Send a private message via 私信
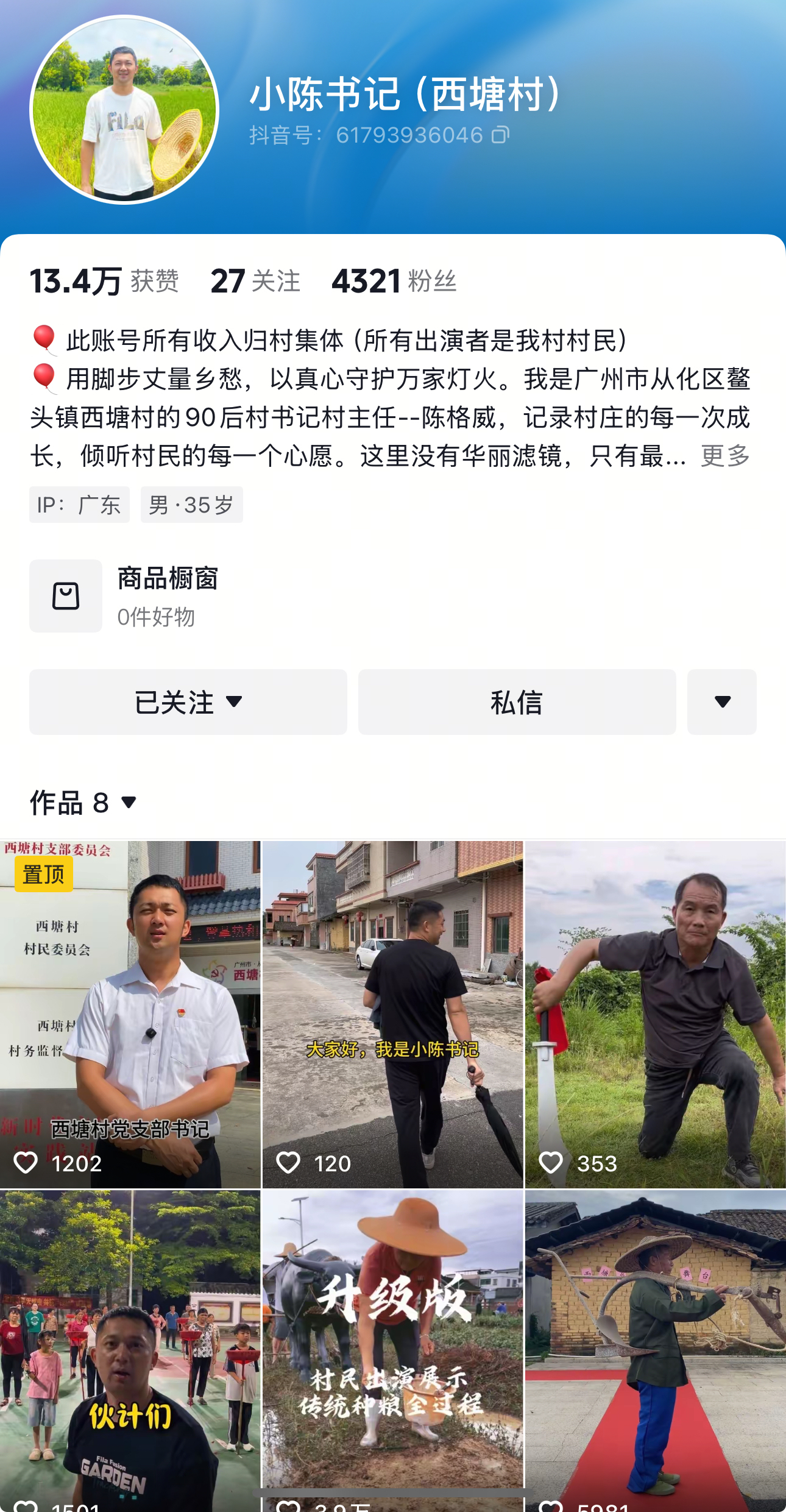Viewport: 786px width, 1512px height. [x=517, y=702]
